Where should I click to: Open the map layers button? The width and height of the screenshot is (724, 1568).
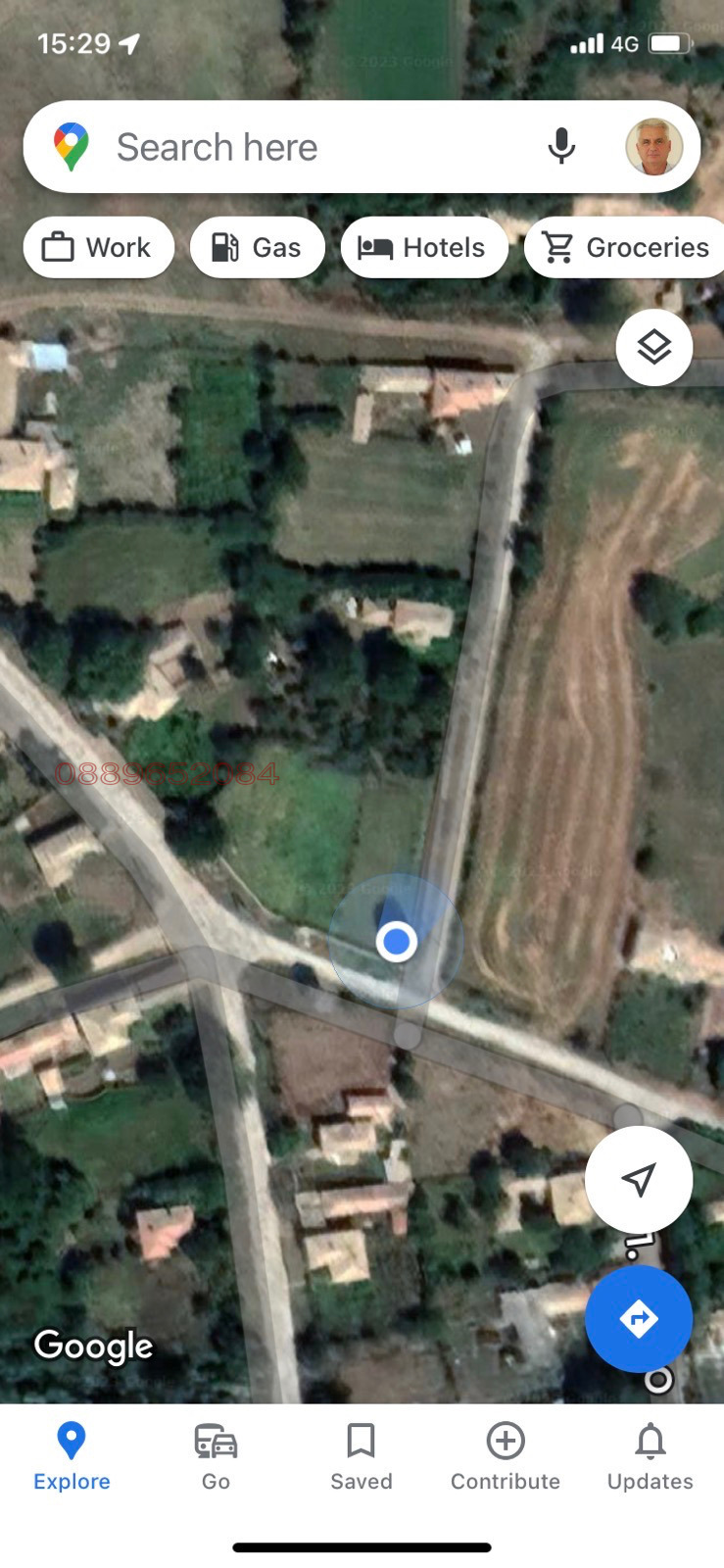tap(653, 347)
